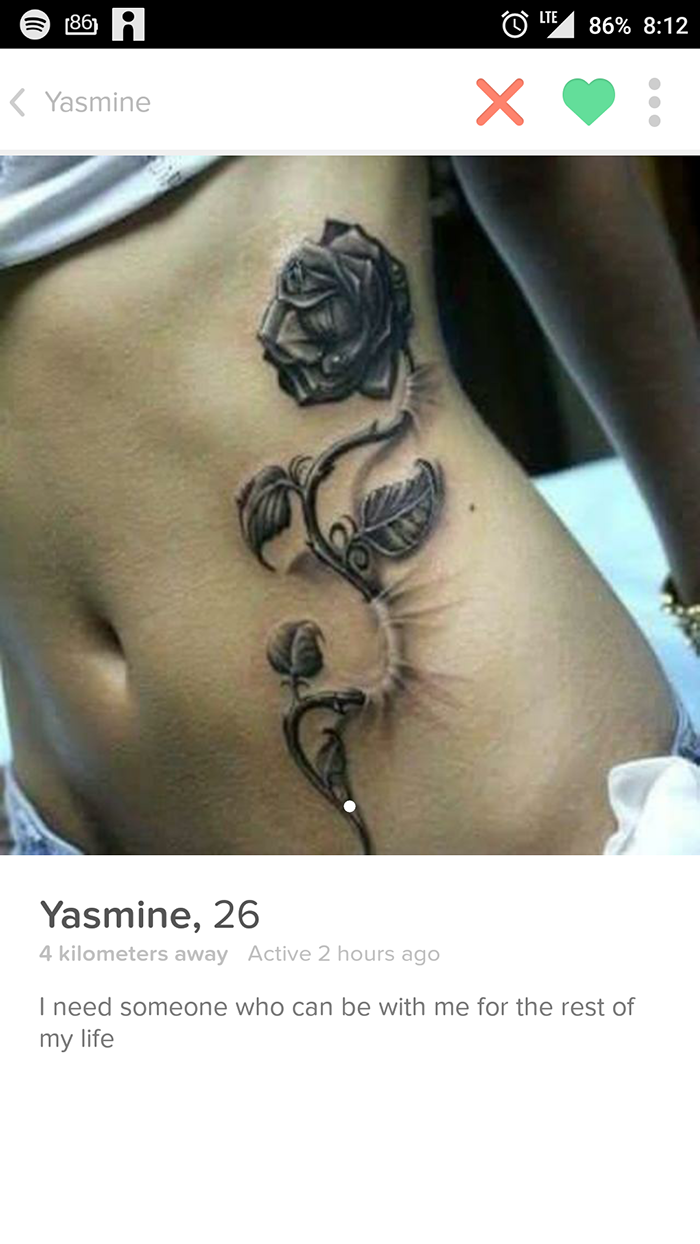Go back from Yasmine's profile
Viewport: 700px width, 1244px height.
pos(18,102)
